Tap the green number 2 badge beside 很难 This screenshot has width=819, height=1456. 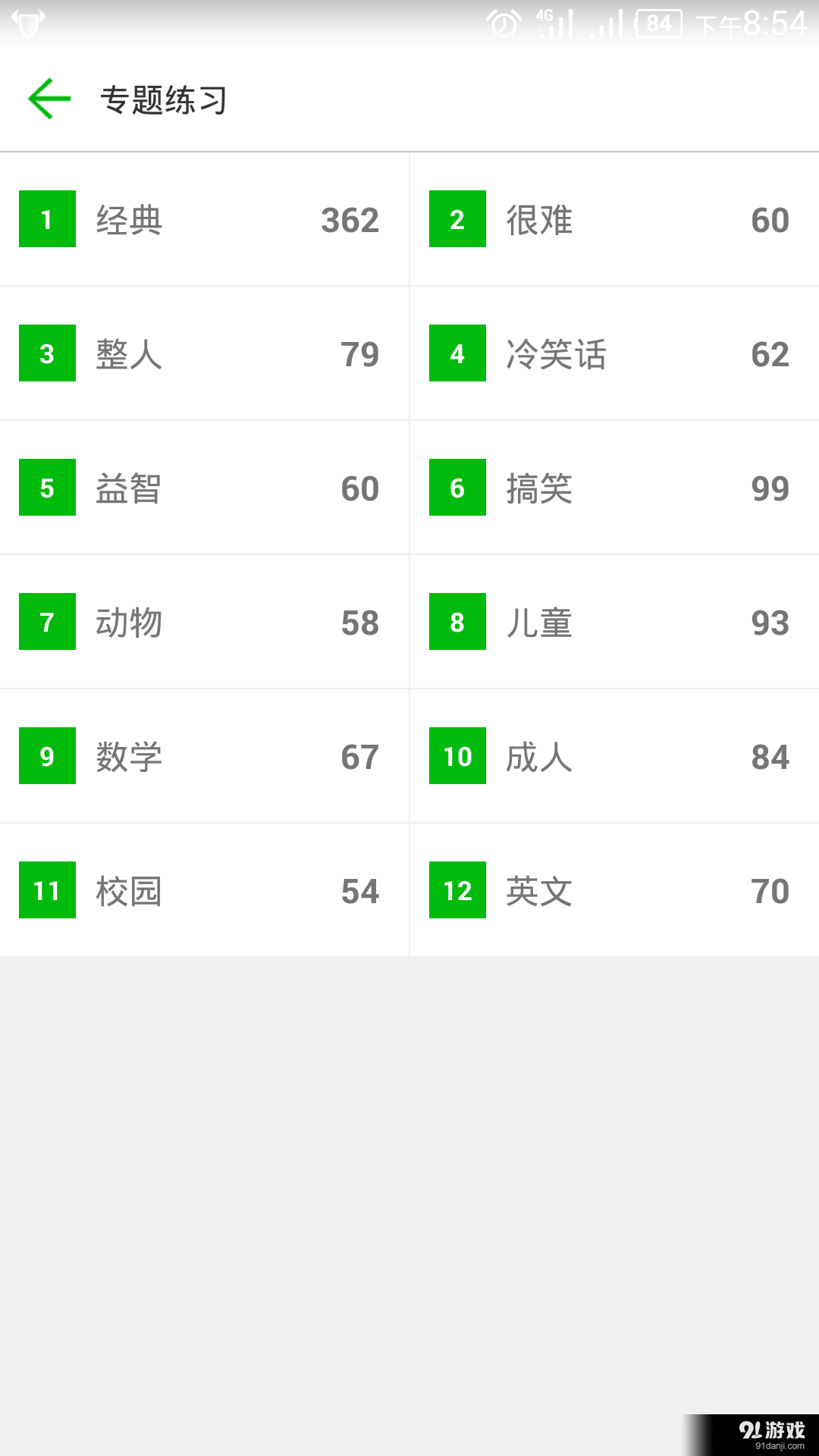pyautogui.click(x=457, y=220)
